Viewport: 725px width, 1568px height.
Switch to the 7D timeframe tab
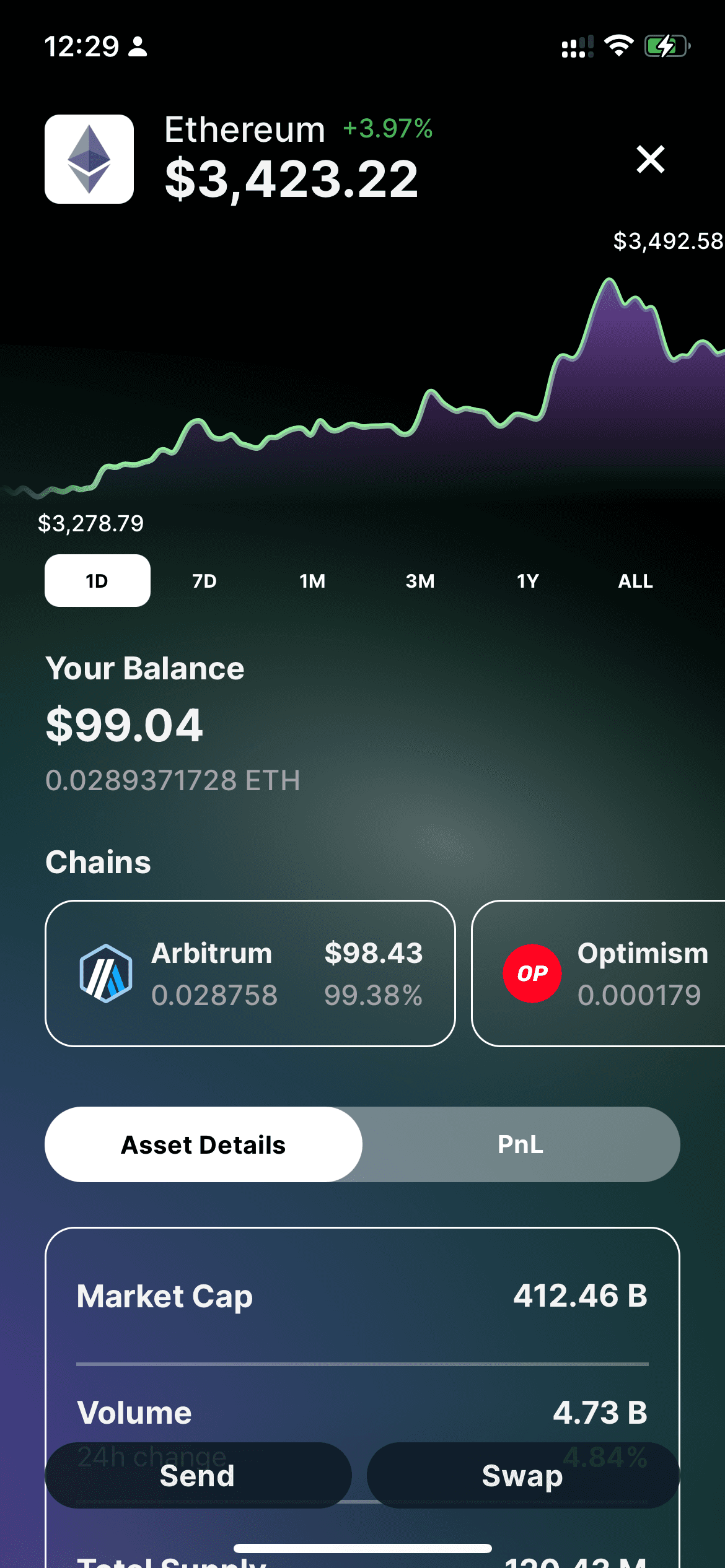coord(204,580)
